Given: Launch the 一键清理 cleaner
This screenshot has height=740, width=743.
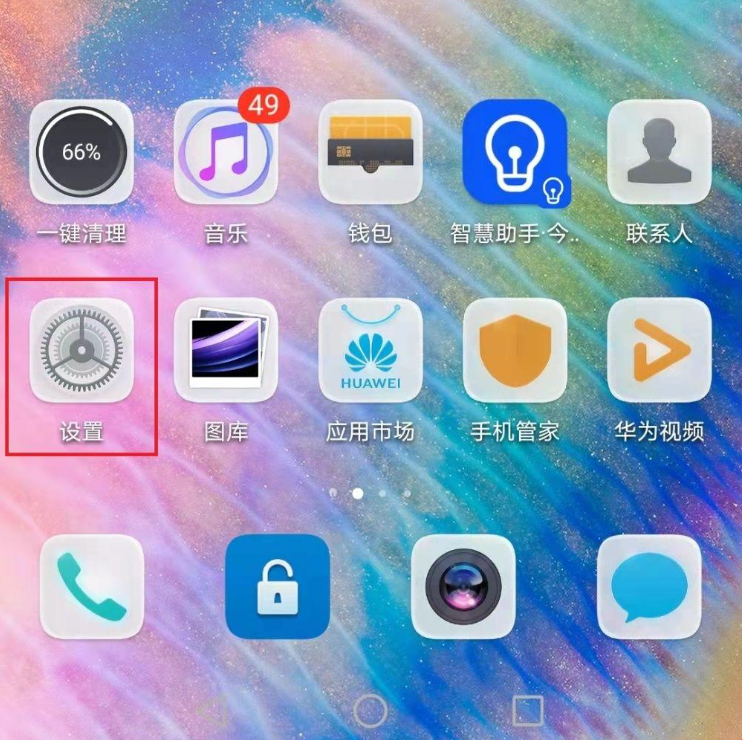Looking at the screenshot, I should [x=81, y=153].
